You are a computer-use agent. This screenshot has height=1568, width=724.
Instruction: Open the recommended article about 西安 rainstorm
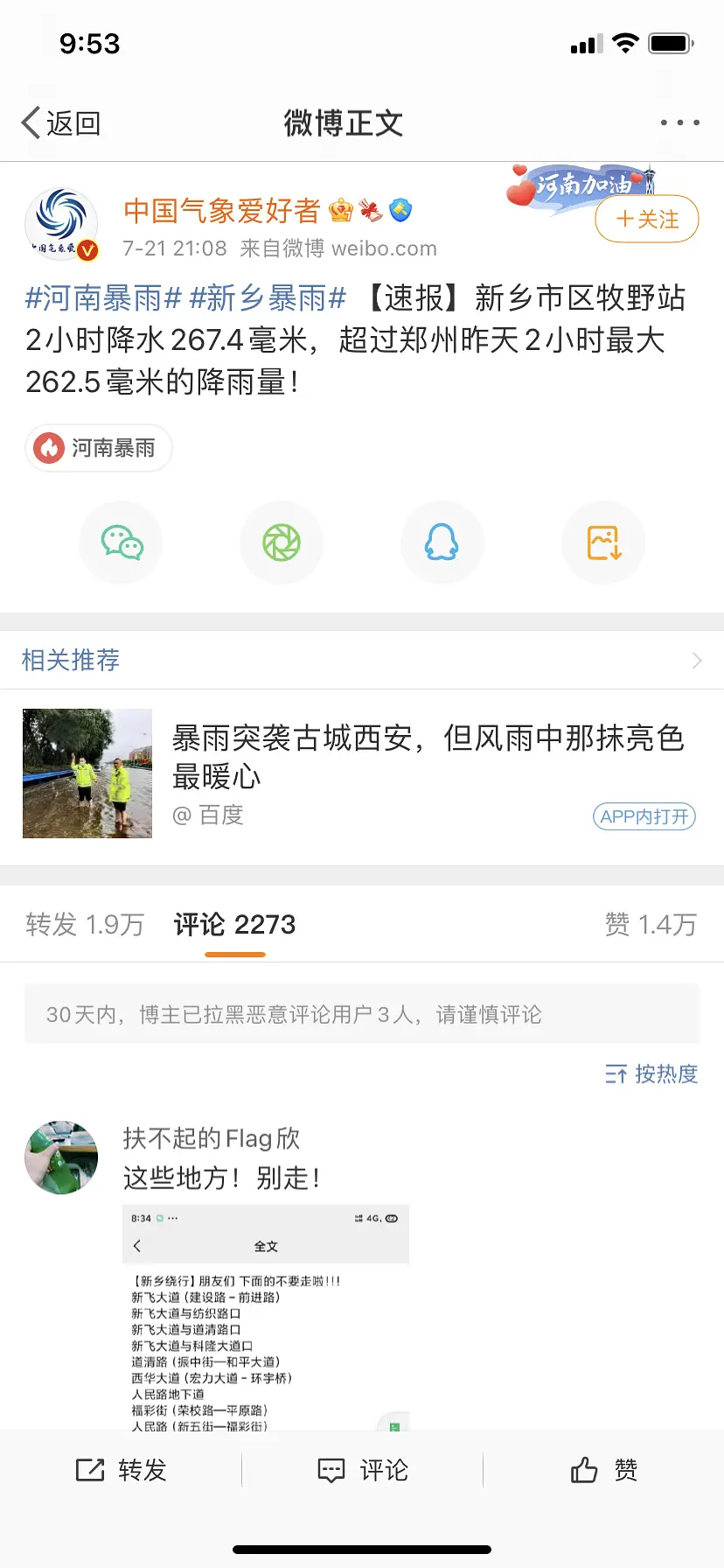coord(427,756)
